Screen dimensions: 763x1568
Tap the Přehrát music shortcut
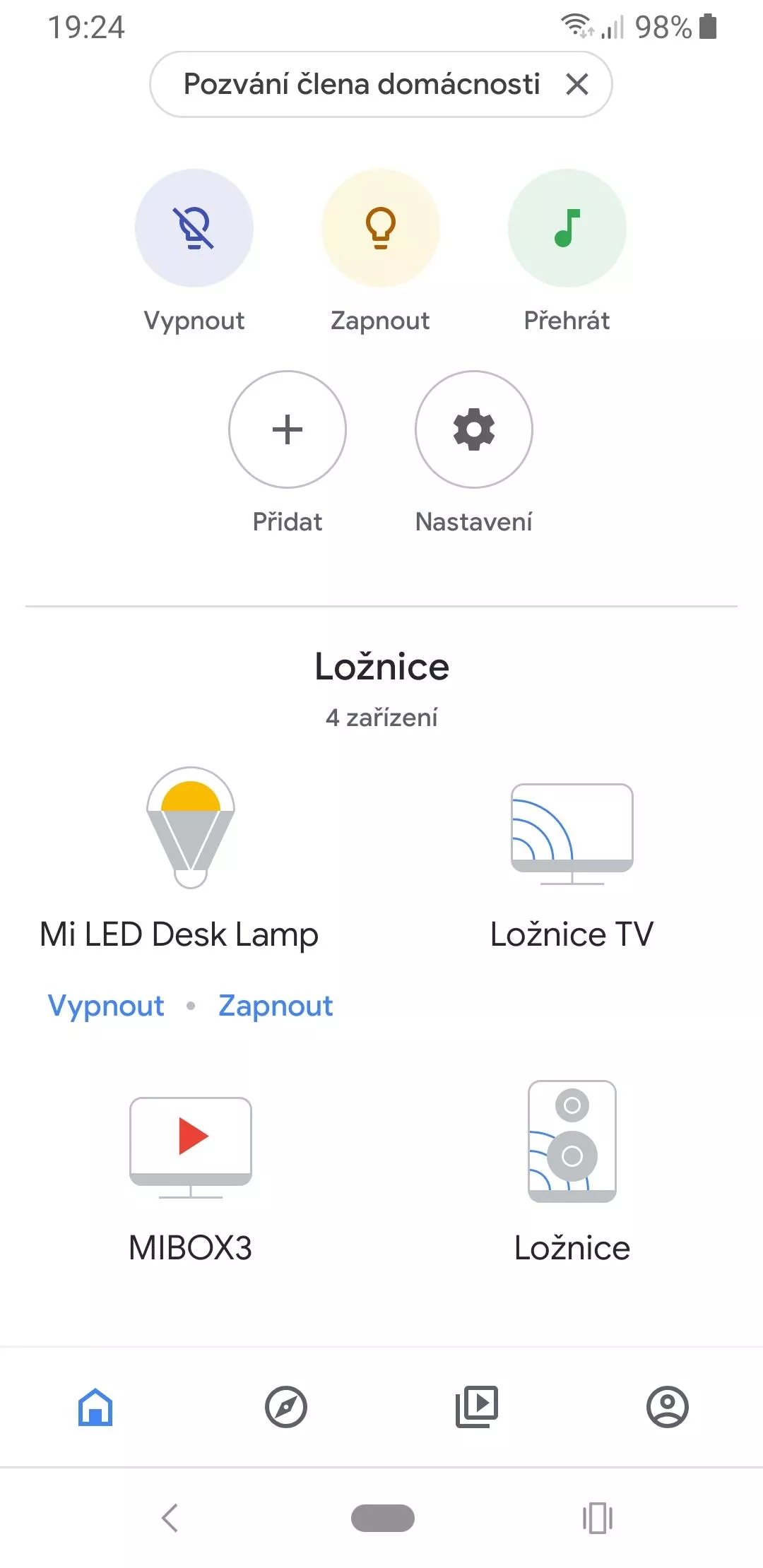[567, 227]
